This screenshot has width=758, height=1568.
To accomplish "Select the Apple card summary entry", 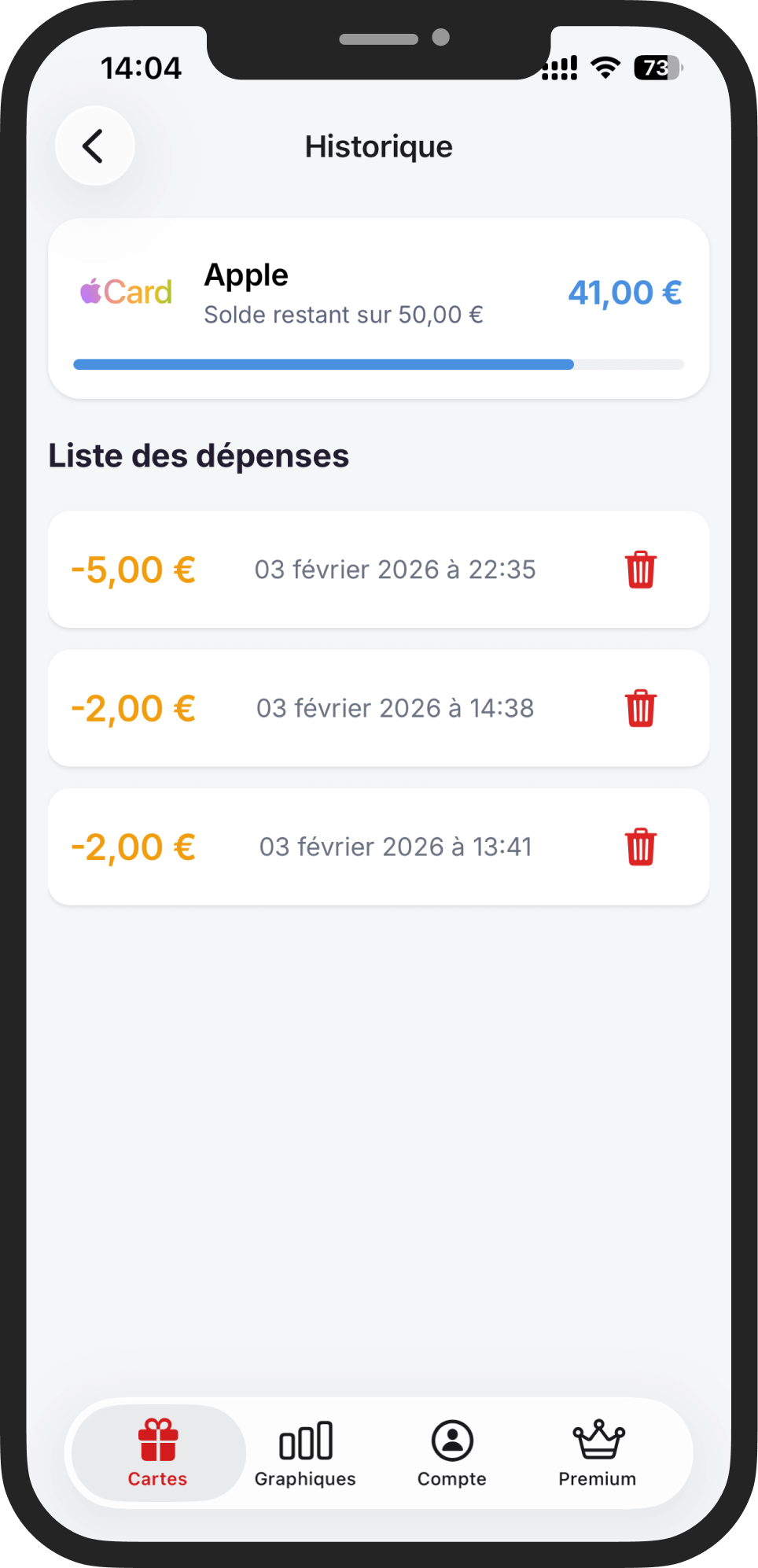I will coord(378,307).
